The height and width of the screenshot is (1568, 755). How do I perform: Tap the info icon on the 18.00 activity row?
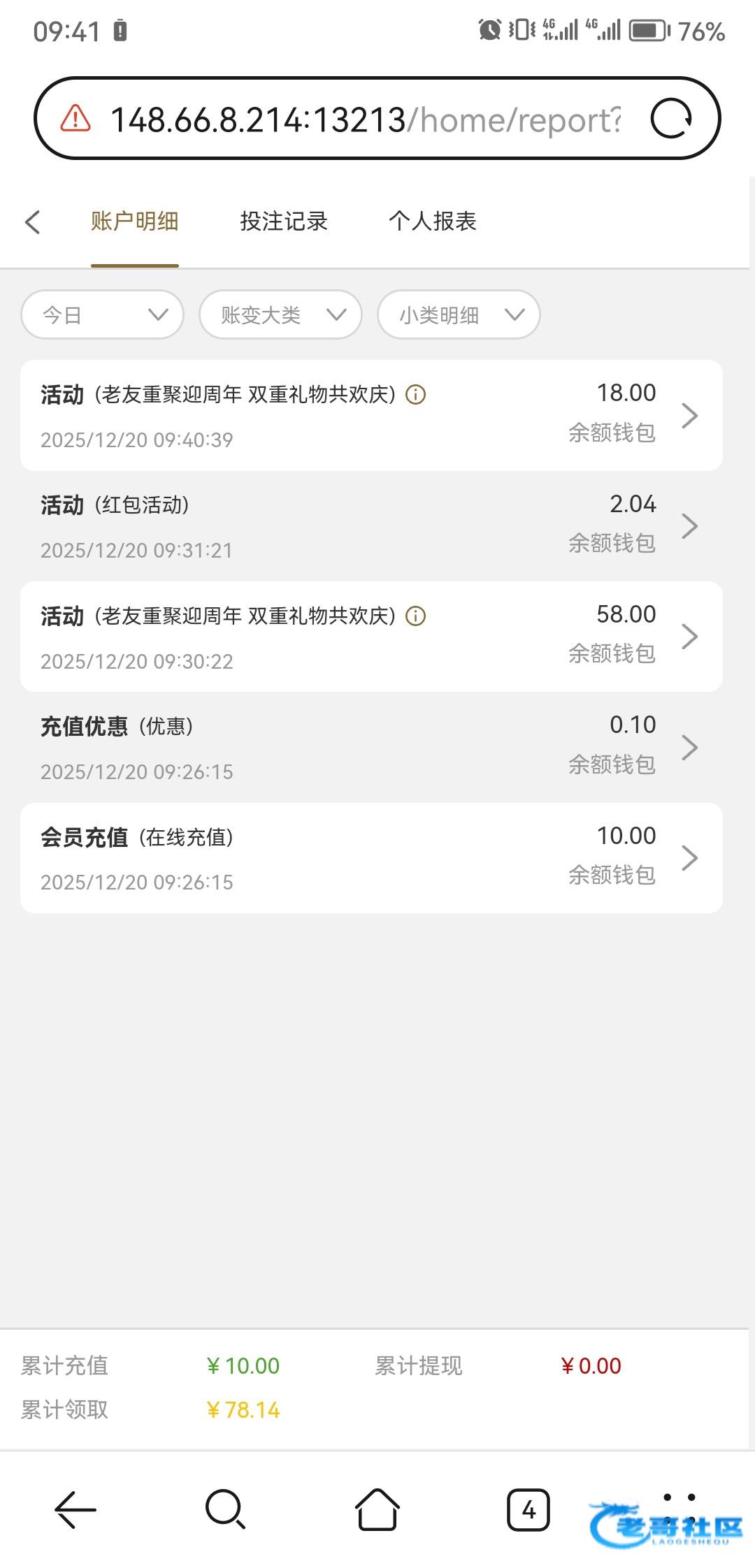point(416,395)
